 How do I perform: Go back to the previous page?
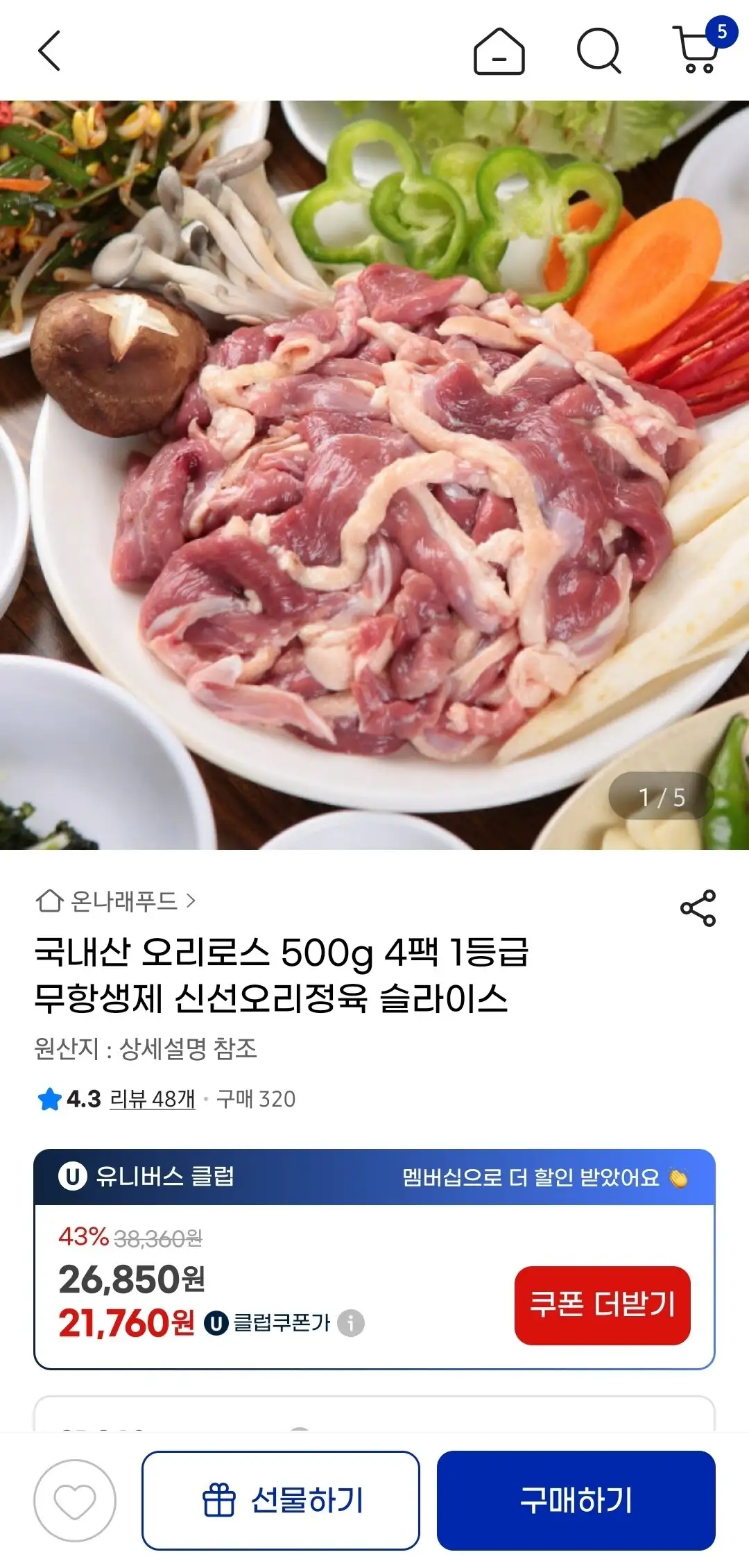click(x=49, y=51)
